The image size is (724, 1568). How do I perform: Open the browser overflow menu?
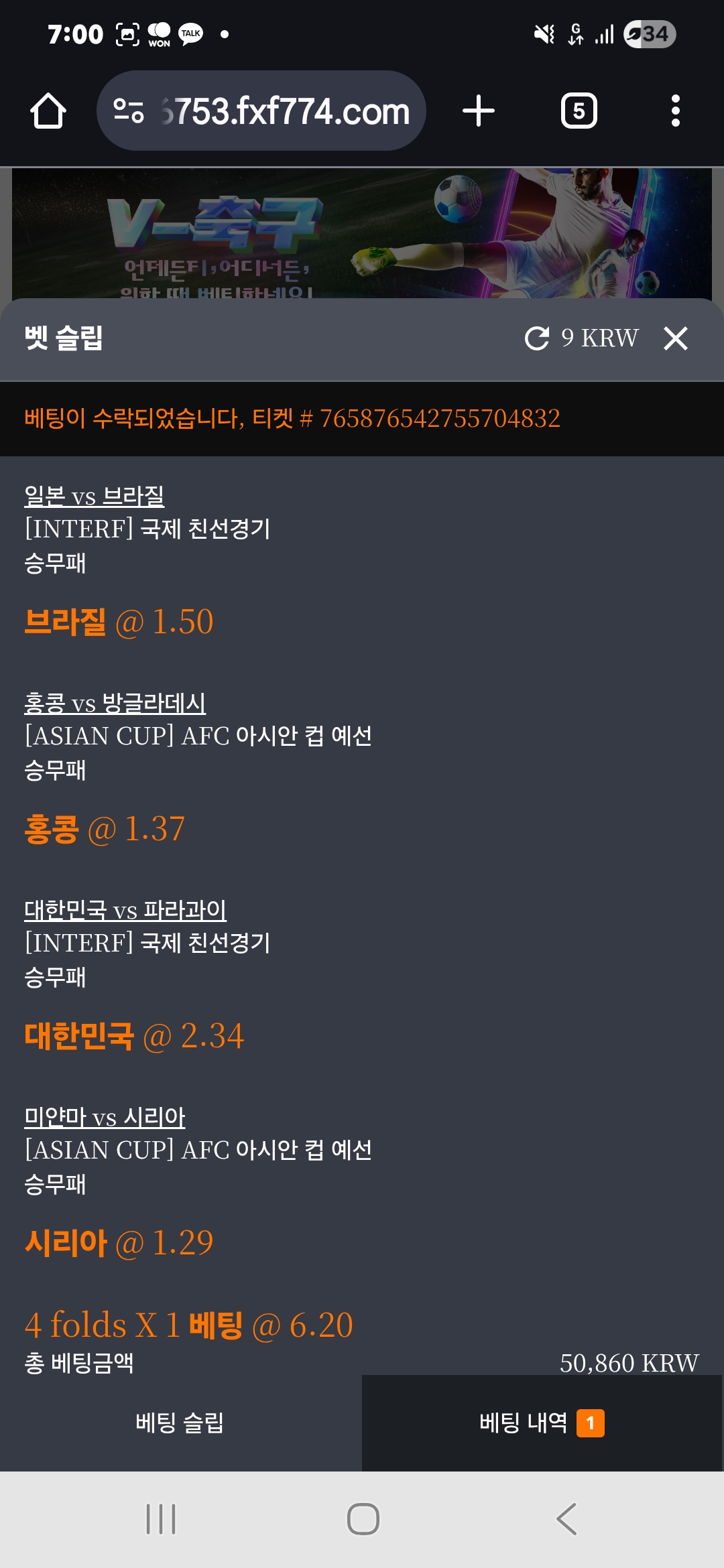[675, 111]
